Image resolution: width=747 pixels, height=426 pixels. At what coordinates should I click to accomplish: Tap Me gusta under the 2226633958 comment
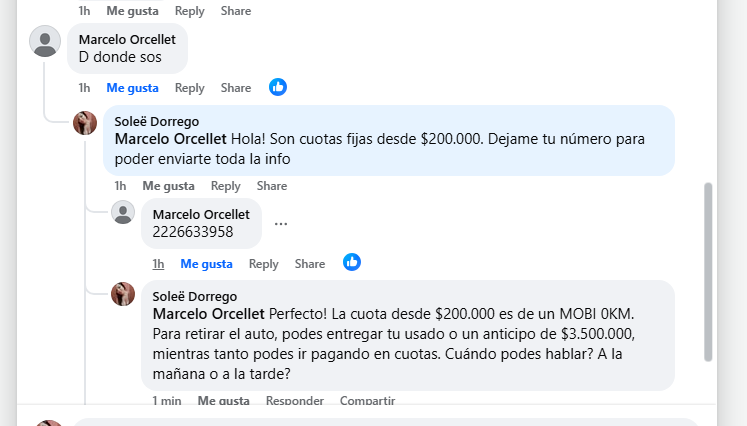206,264
